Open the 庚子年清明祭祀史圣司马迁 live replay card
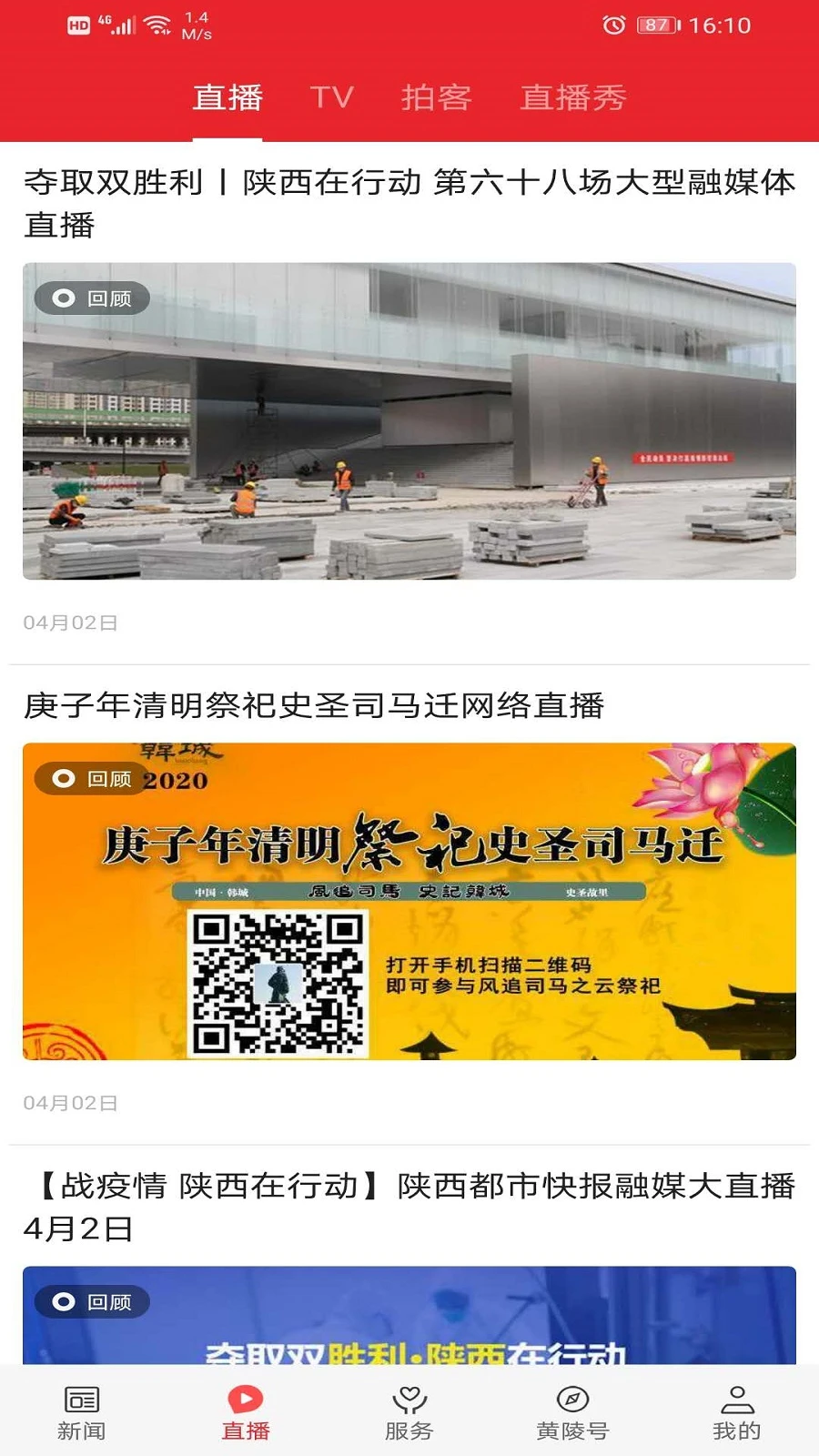Image resolution: width=819 pixels, height=1456 pixels. [409, 901]
